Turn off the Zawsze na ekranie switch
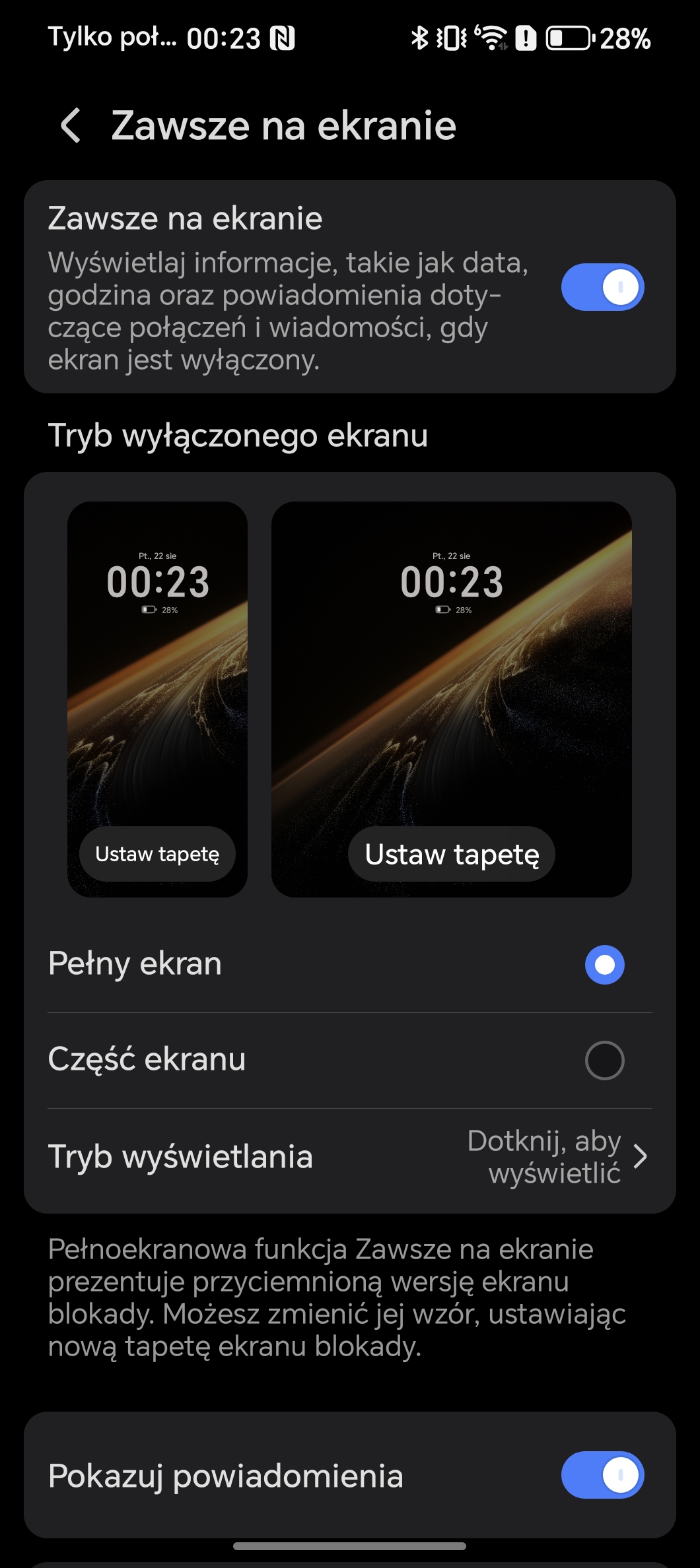Viewport: 700px width, 1568px height. tap(602, 287)
